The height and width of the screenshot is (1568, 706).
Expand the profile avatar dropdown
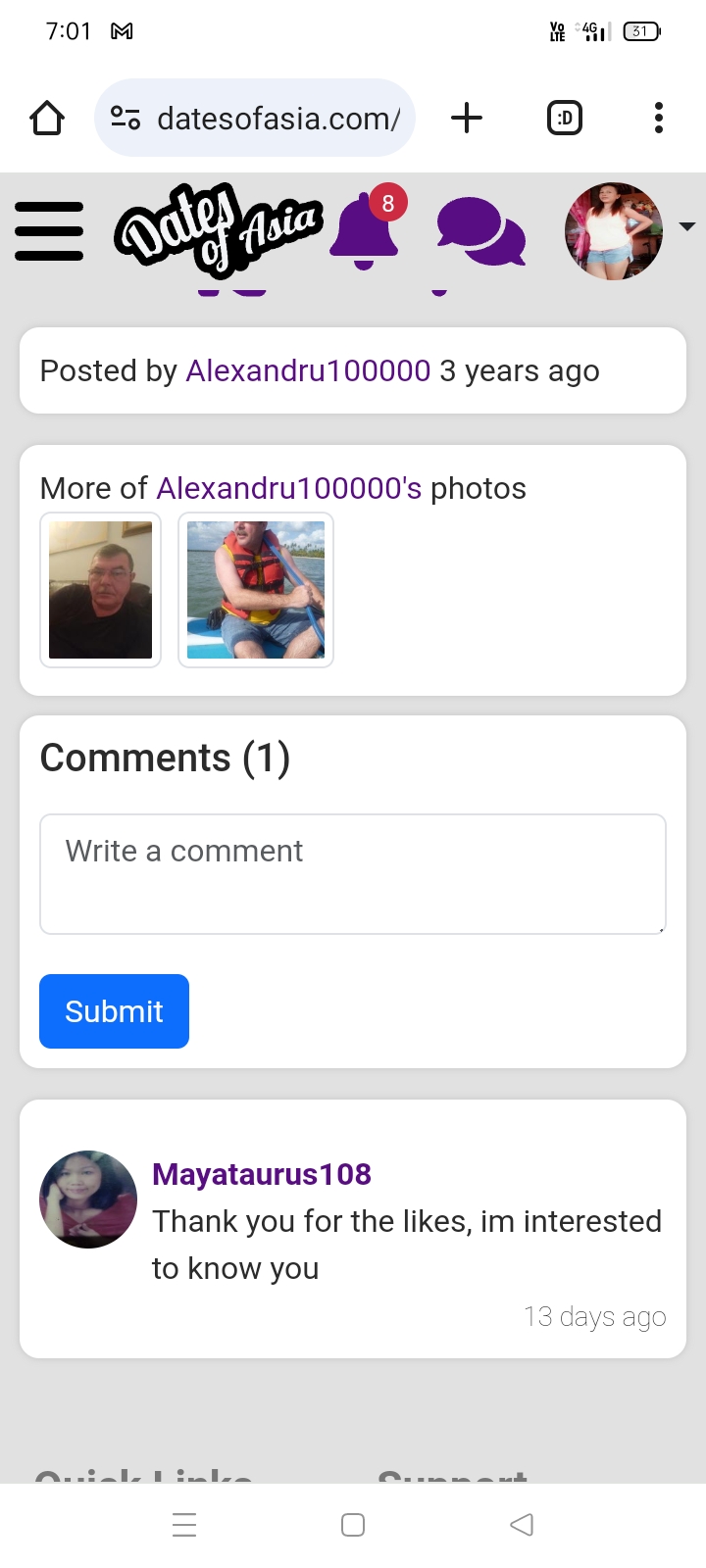(x=686, y=227)
